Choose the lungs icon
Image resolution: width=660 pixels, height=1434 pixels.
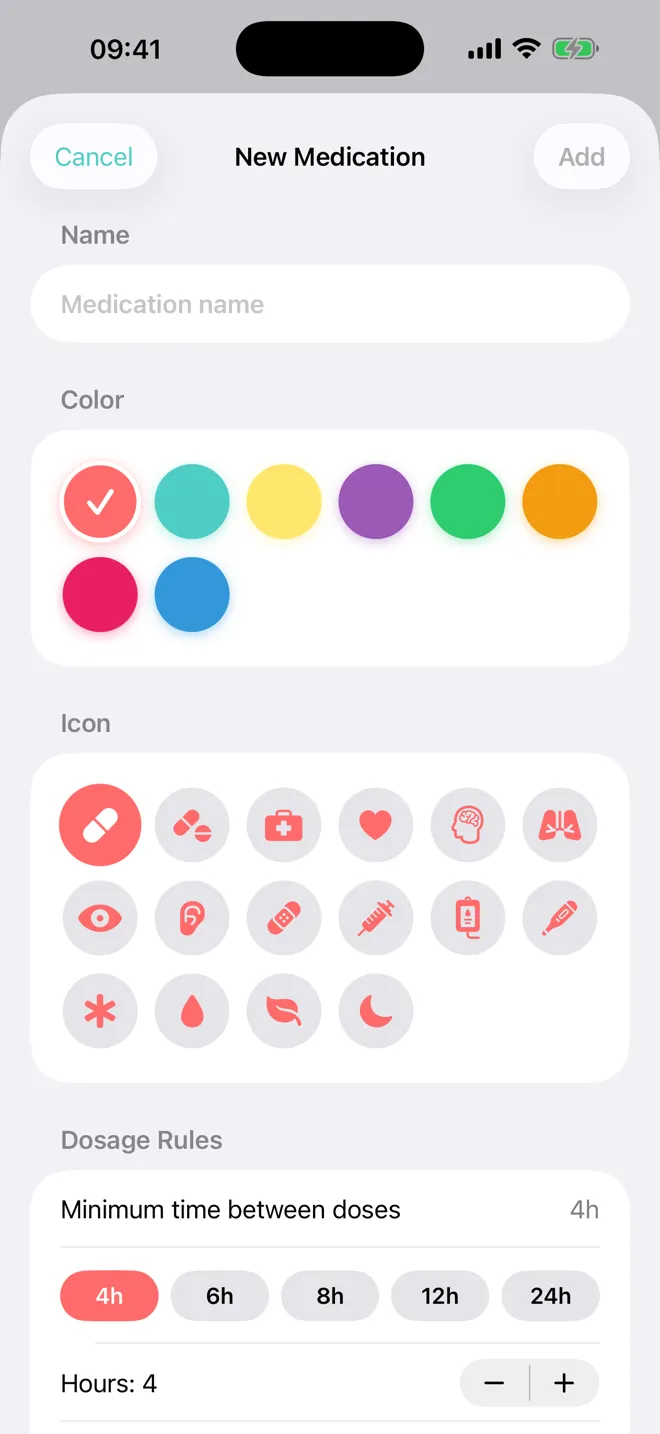coord(560,826)
